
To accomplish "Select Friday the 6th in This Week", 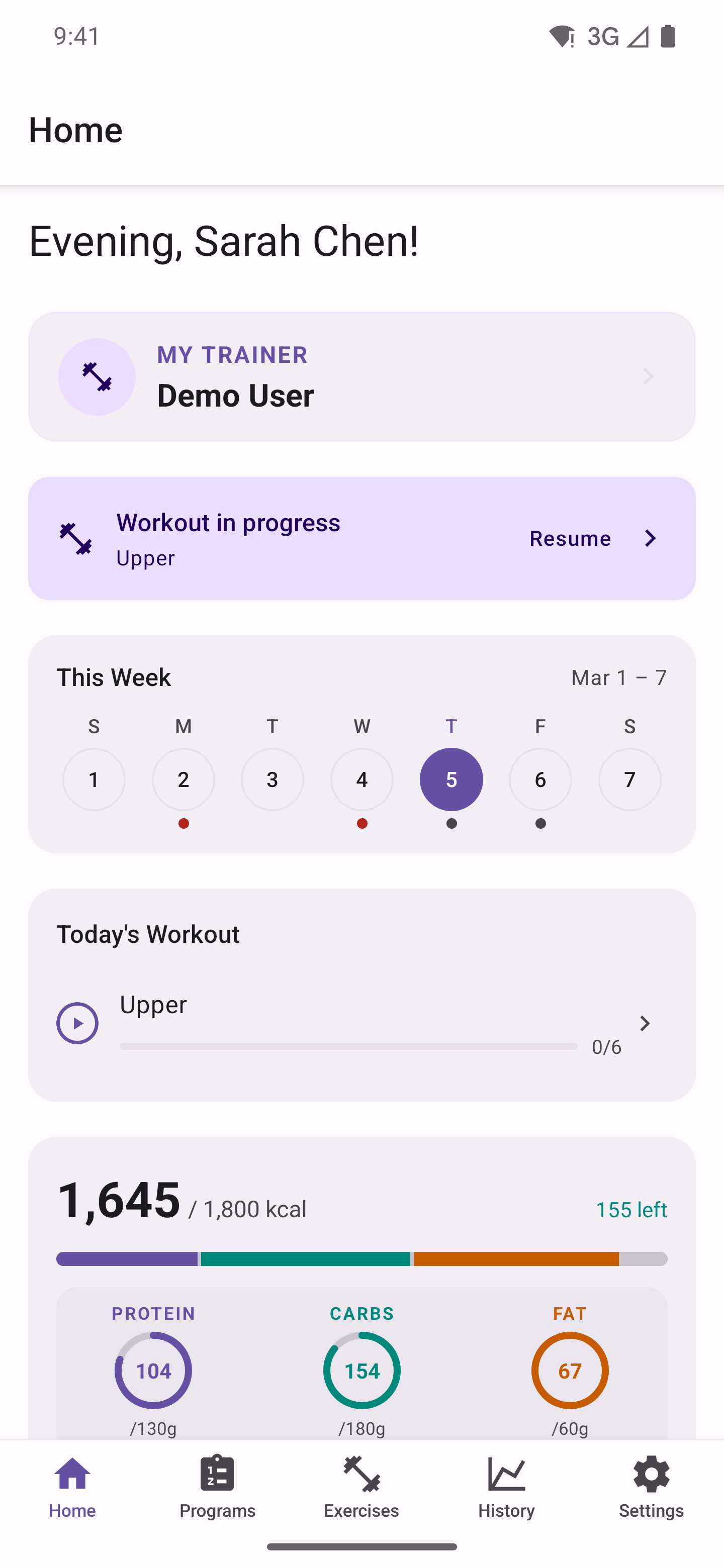I will click(x=540, y=779).
